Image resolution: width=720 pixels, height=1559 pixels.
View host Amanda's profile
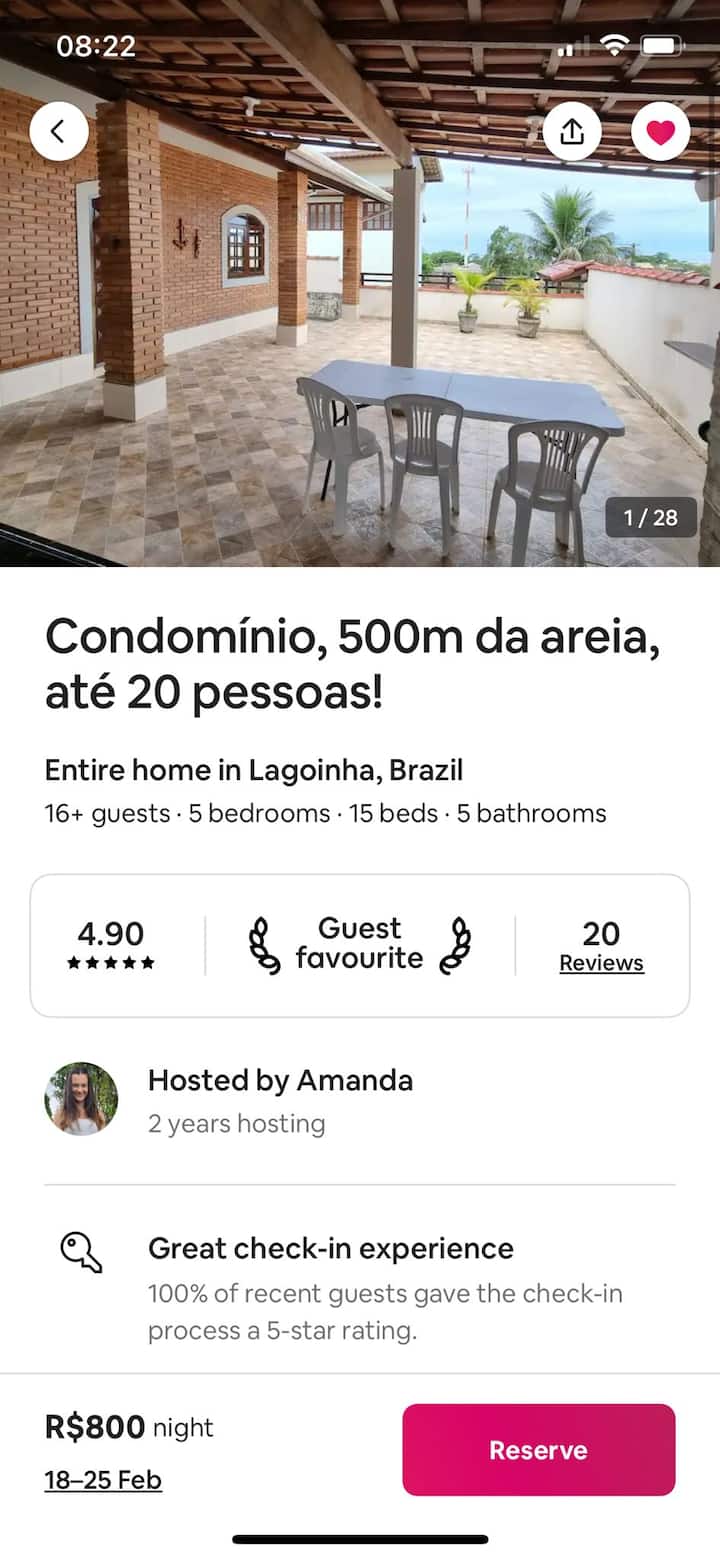click(81, 1098)
